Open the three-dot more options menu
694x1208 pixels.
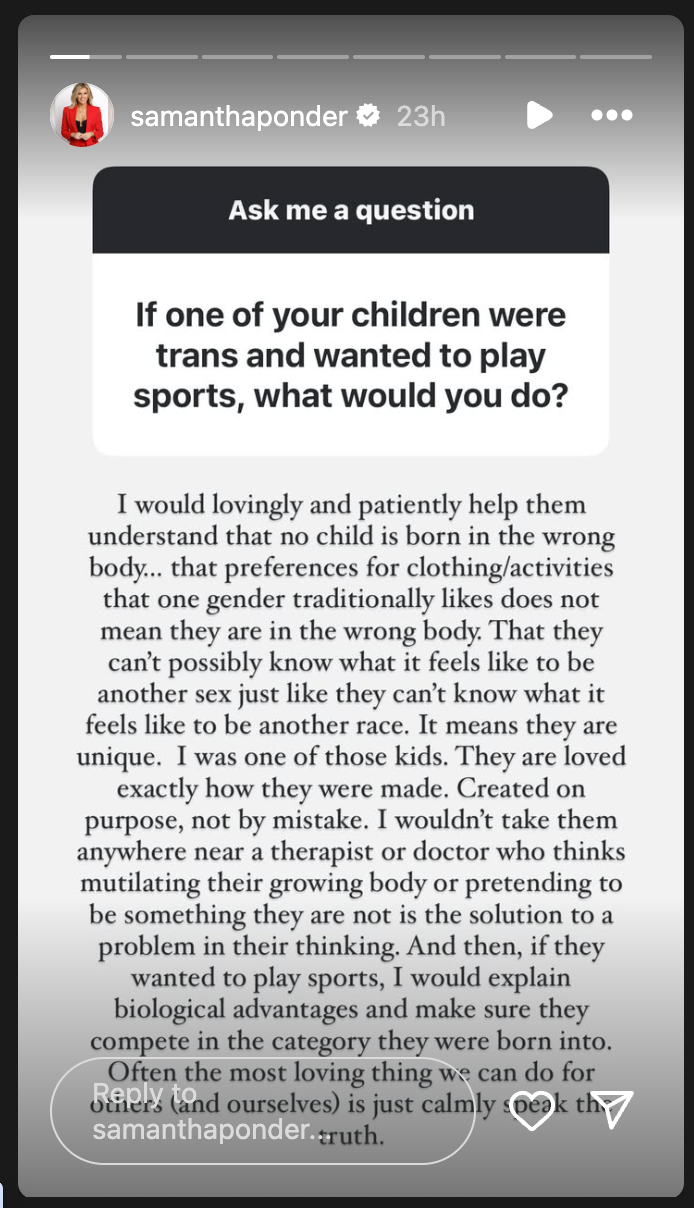612,116
